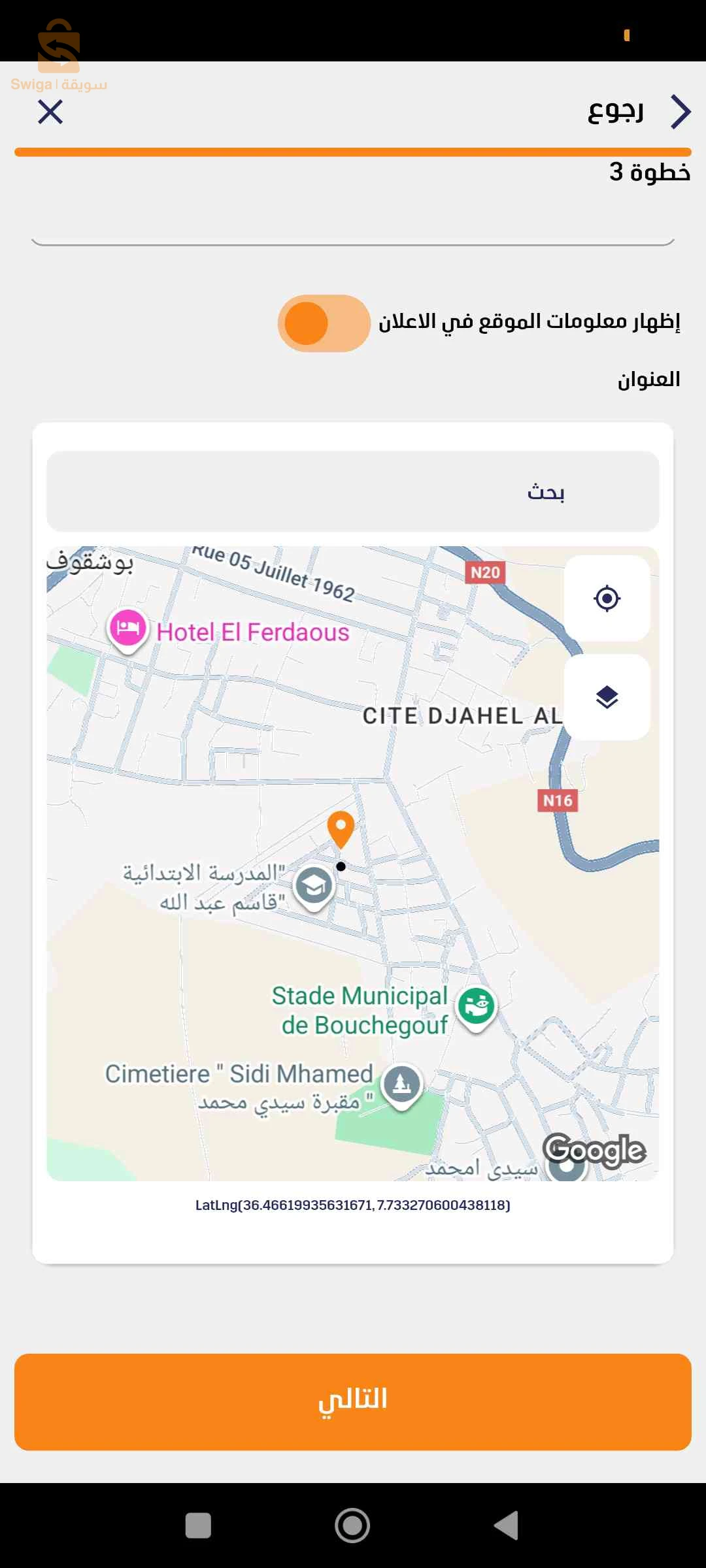The width and height of the screenshot is (706, 1568).
Task: Select the Hotel El Ferdaous pink marker
Action: [128, 629]
